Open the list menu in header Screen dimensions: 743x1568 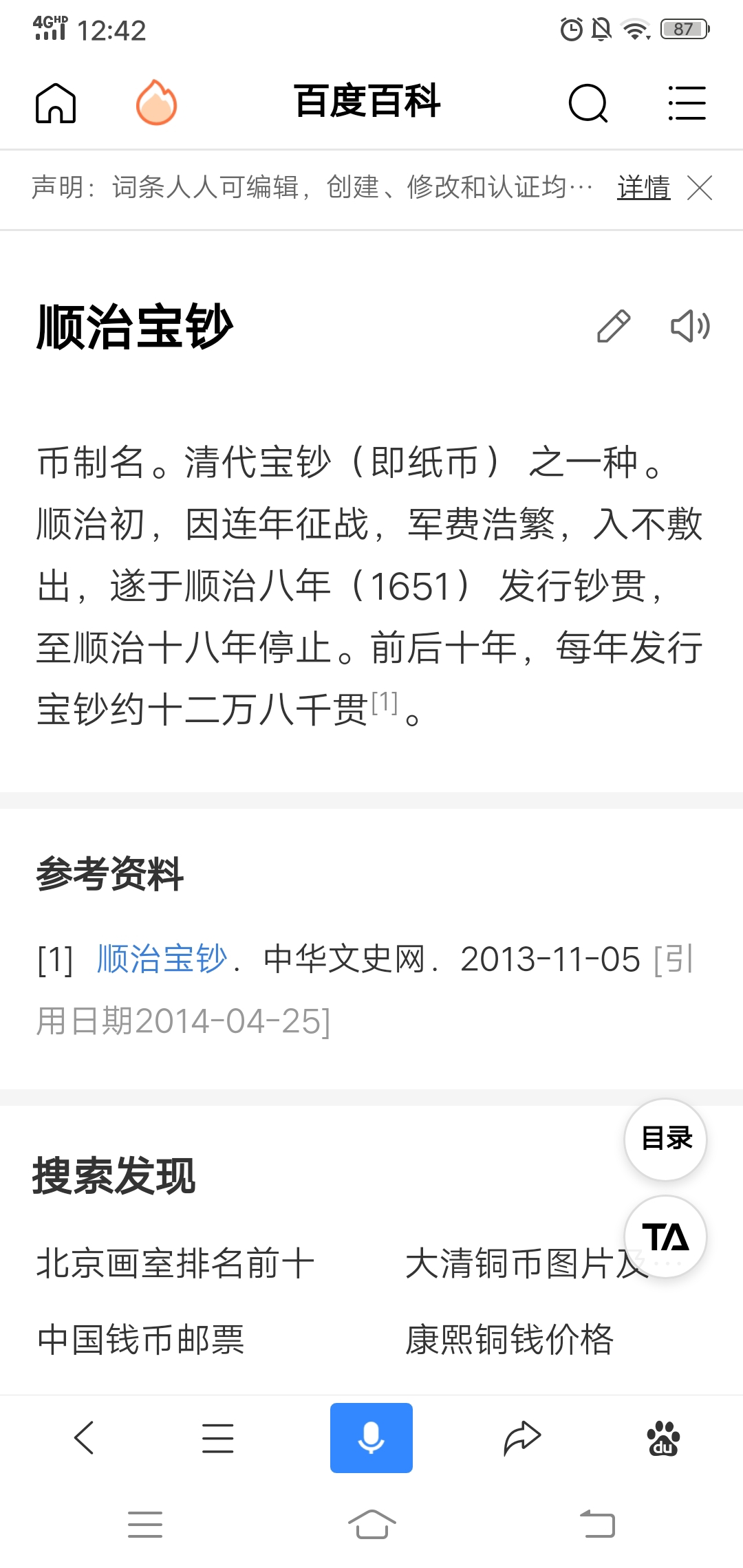coord(687,103)
